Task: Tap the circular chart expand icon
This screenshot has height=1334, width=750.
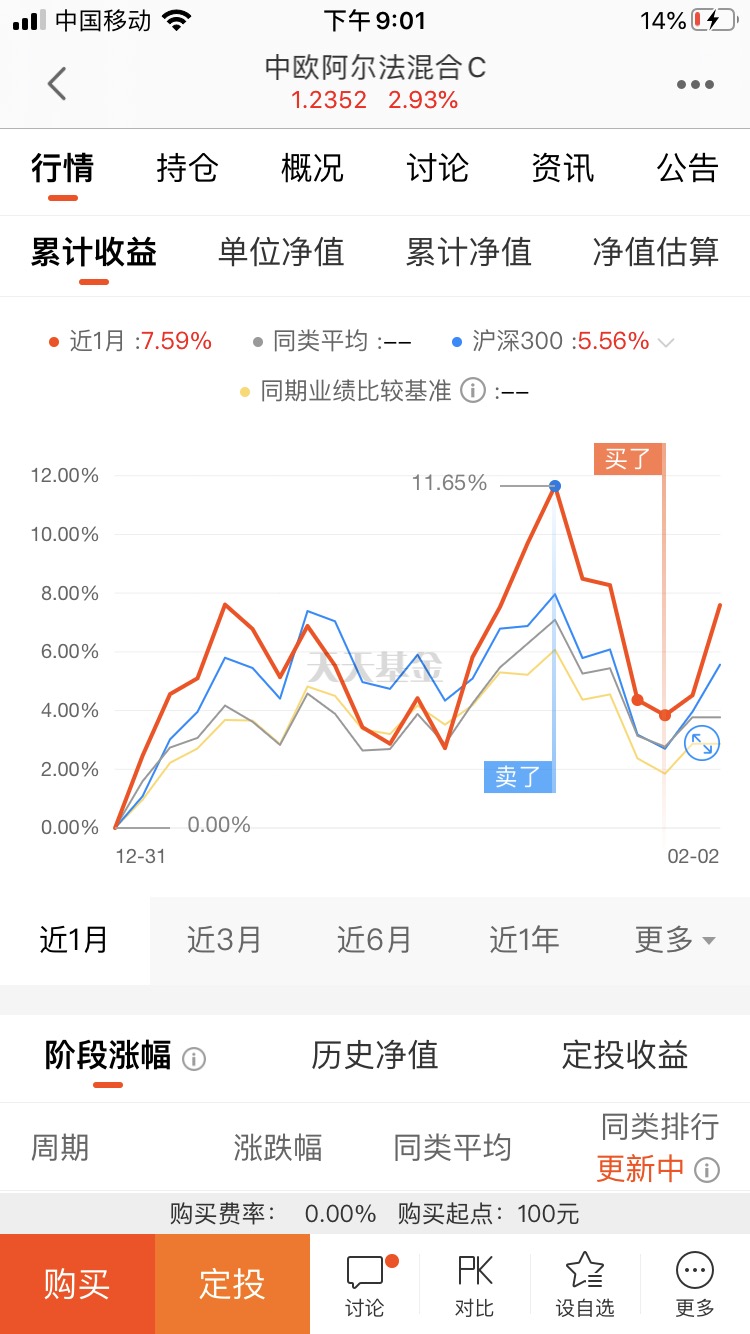Action: point(701,743)
